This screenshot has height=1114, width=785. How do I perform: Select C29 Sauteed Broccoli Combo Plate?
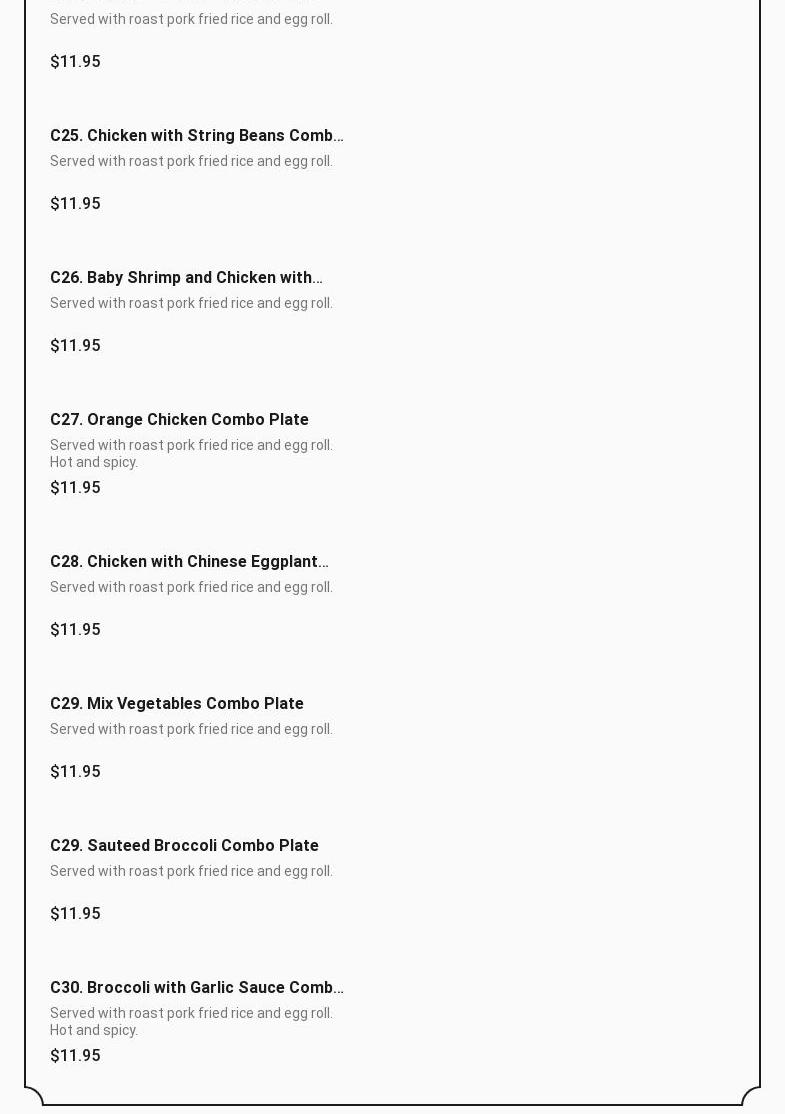184,846
